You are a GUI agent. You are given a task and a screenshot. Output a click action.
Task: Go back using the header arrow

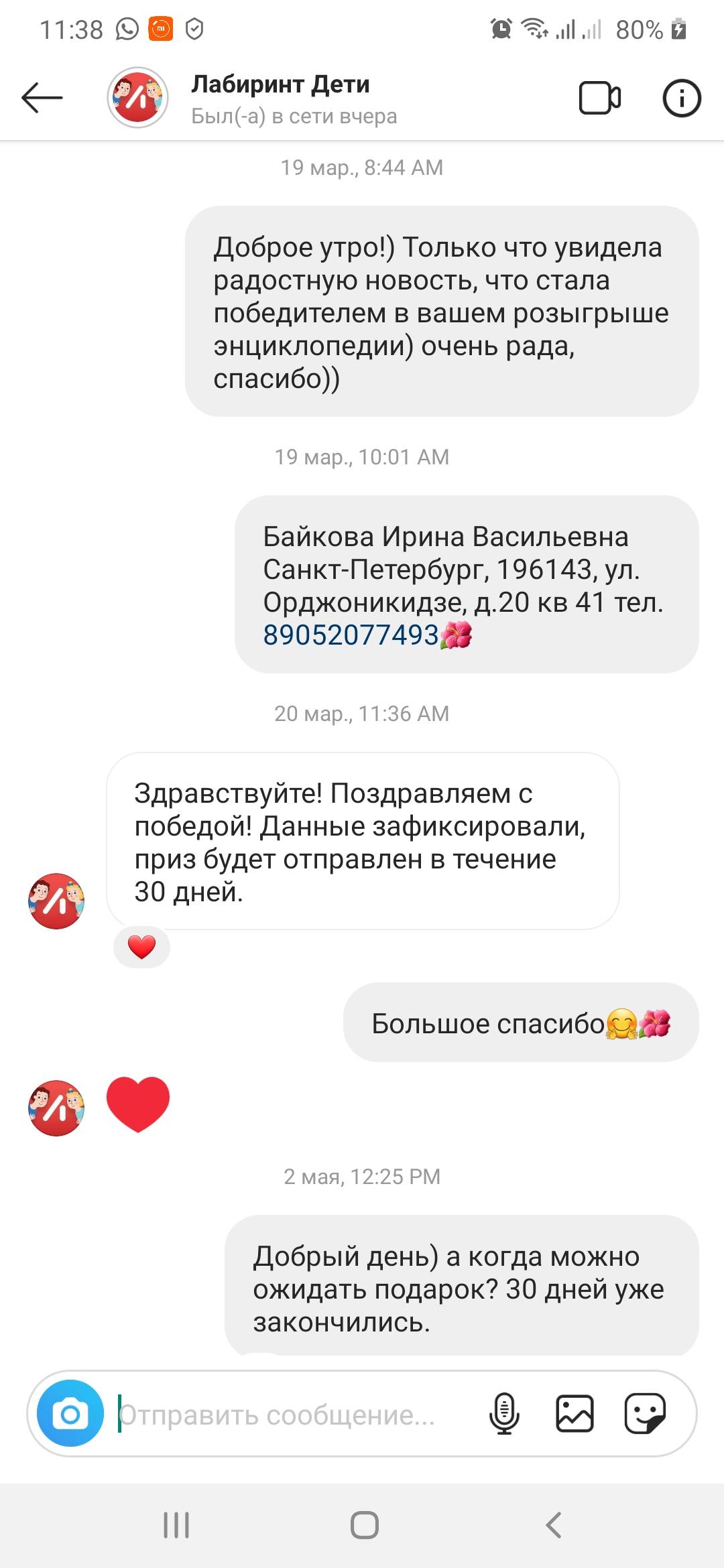coord(42,98)
